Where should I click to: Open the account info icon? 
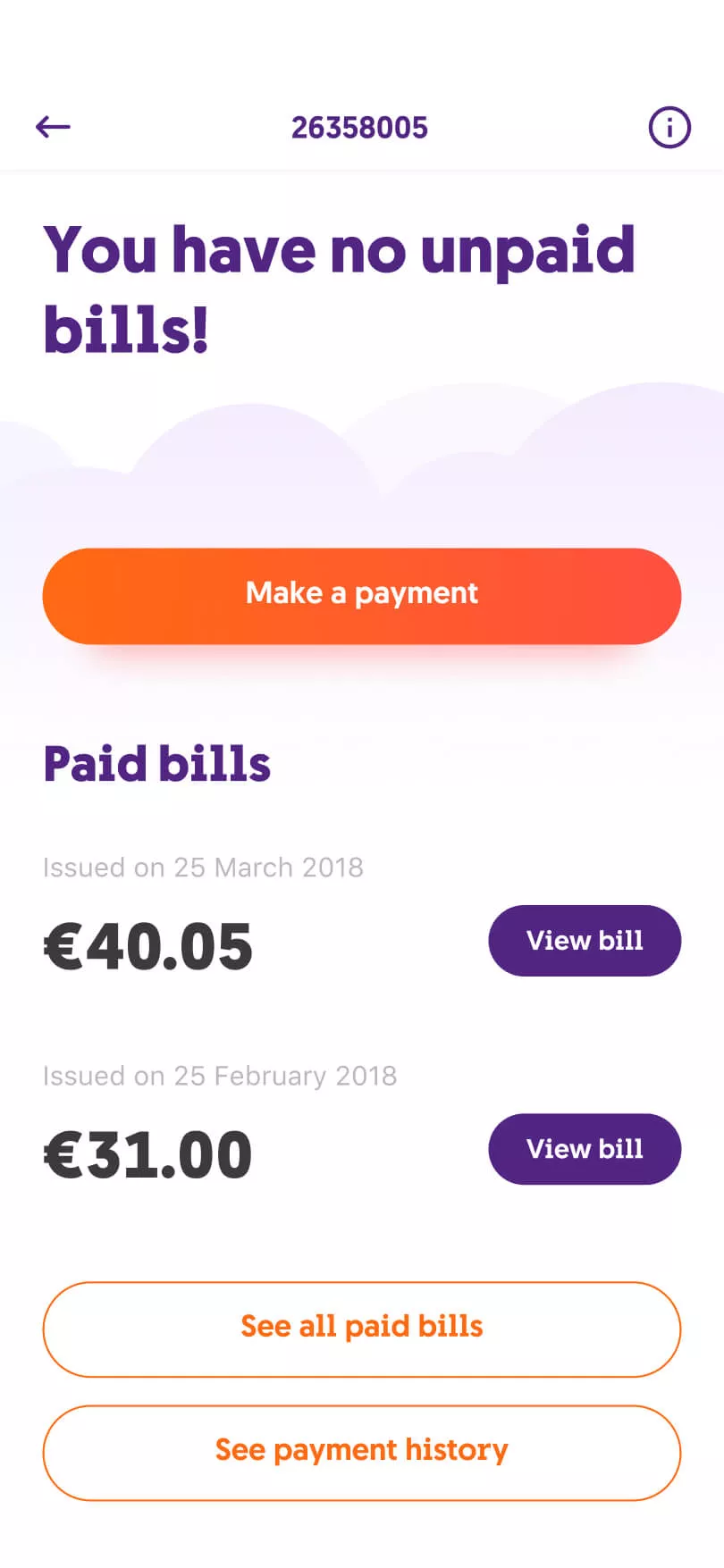(x=669, y=127)
